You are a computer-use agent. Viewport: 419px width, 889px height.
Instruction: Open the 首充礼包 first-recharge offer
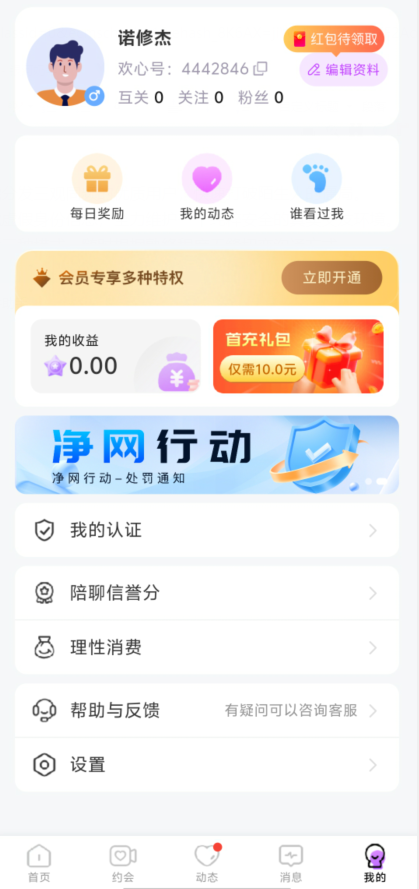point(298,356)
